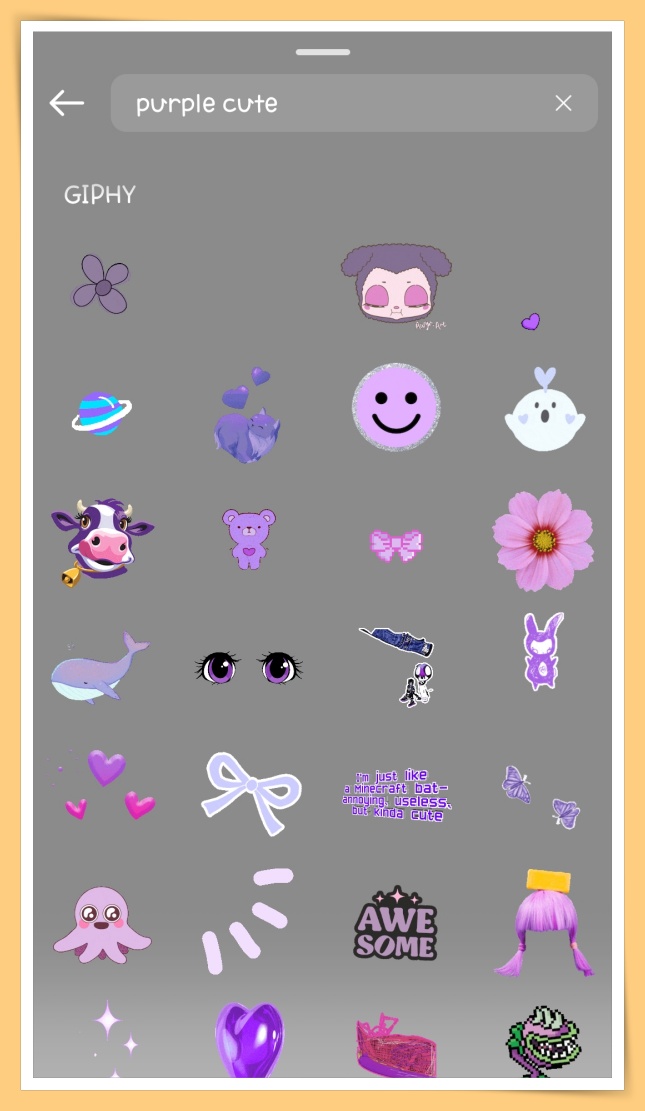Choose the white ribbon bow sticker

250,793
